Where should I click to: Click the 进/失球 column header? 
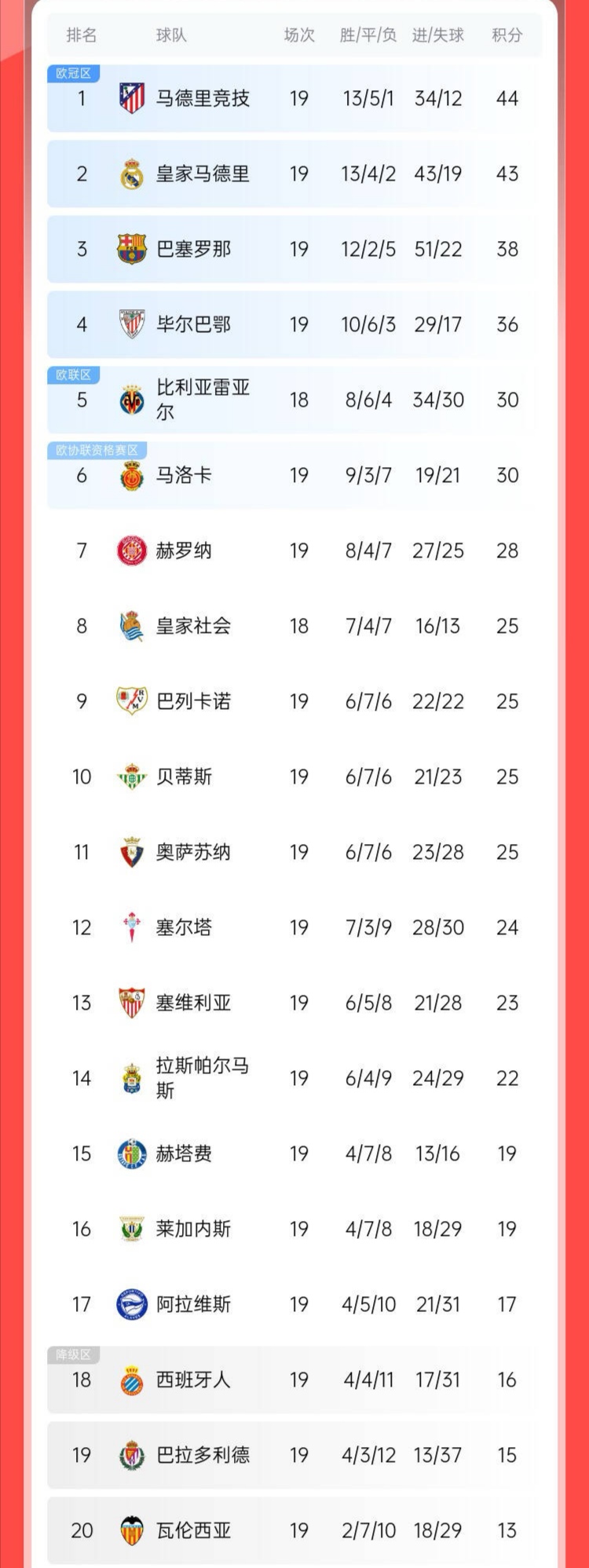[437, 35]
